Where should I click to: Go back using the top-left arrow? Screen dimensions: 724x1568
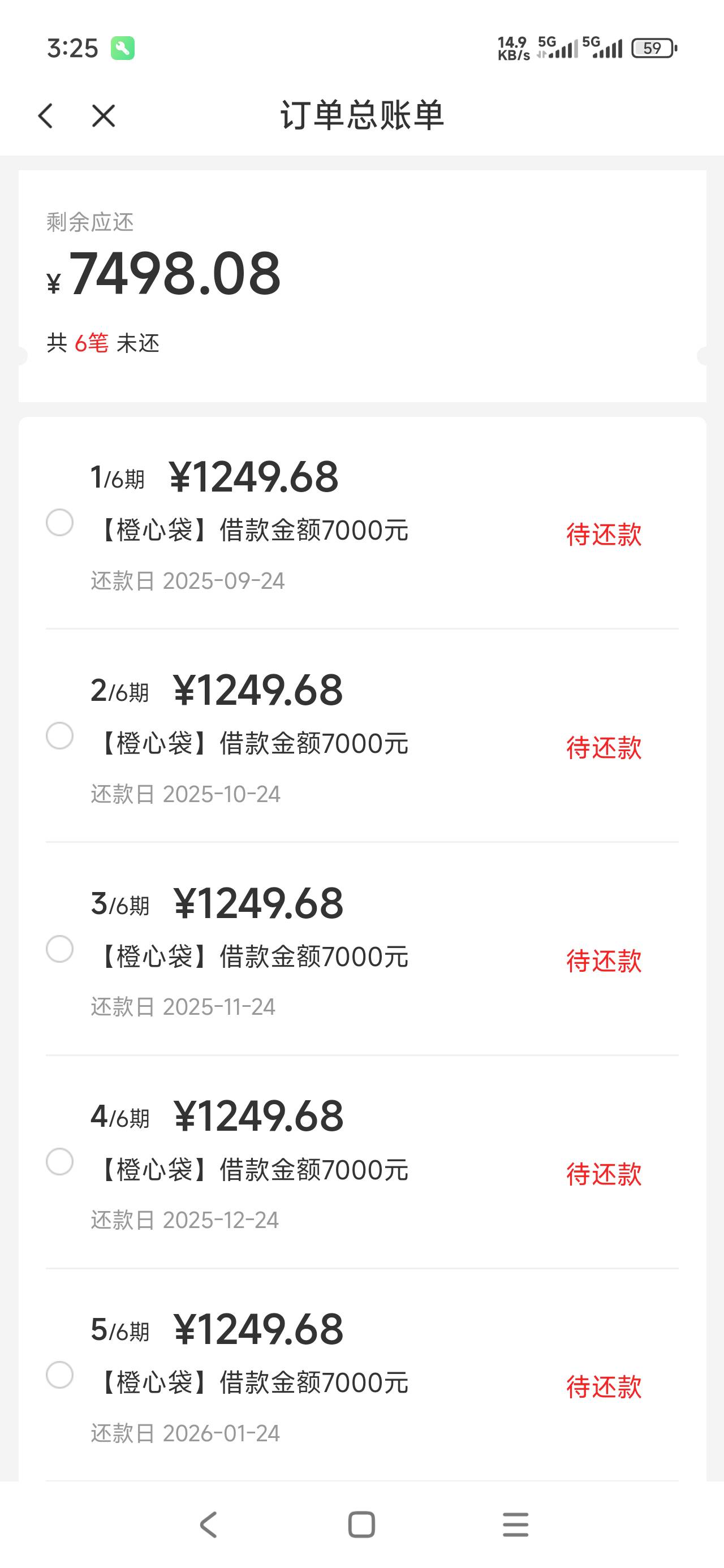coord(46,115)
